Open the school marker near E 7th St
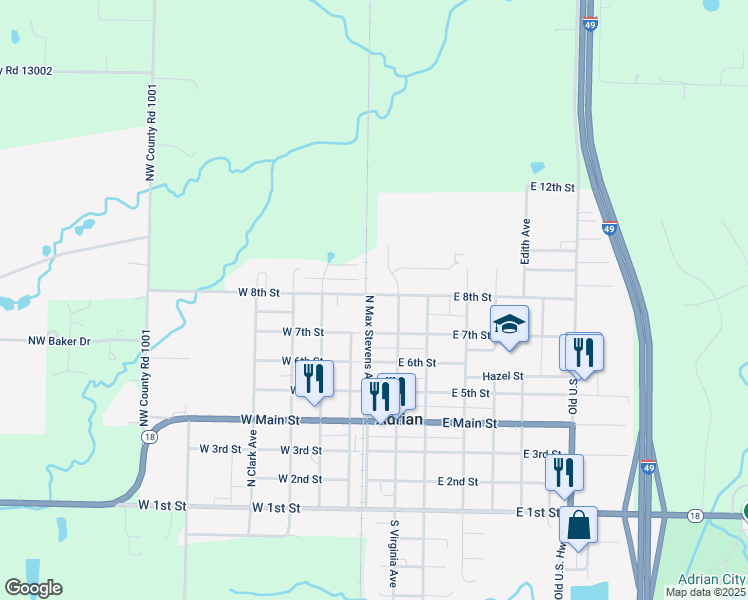748x600 pixels. [510, 324]
